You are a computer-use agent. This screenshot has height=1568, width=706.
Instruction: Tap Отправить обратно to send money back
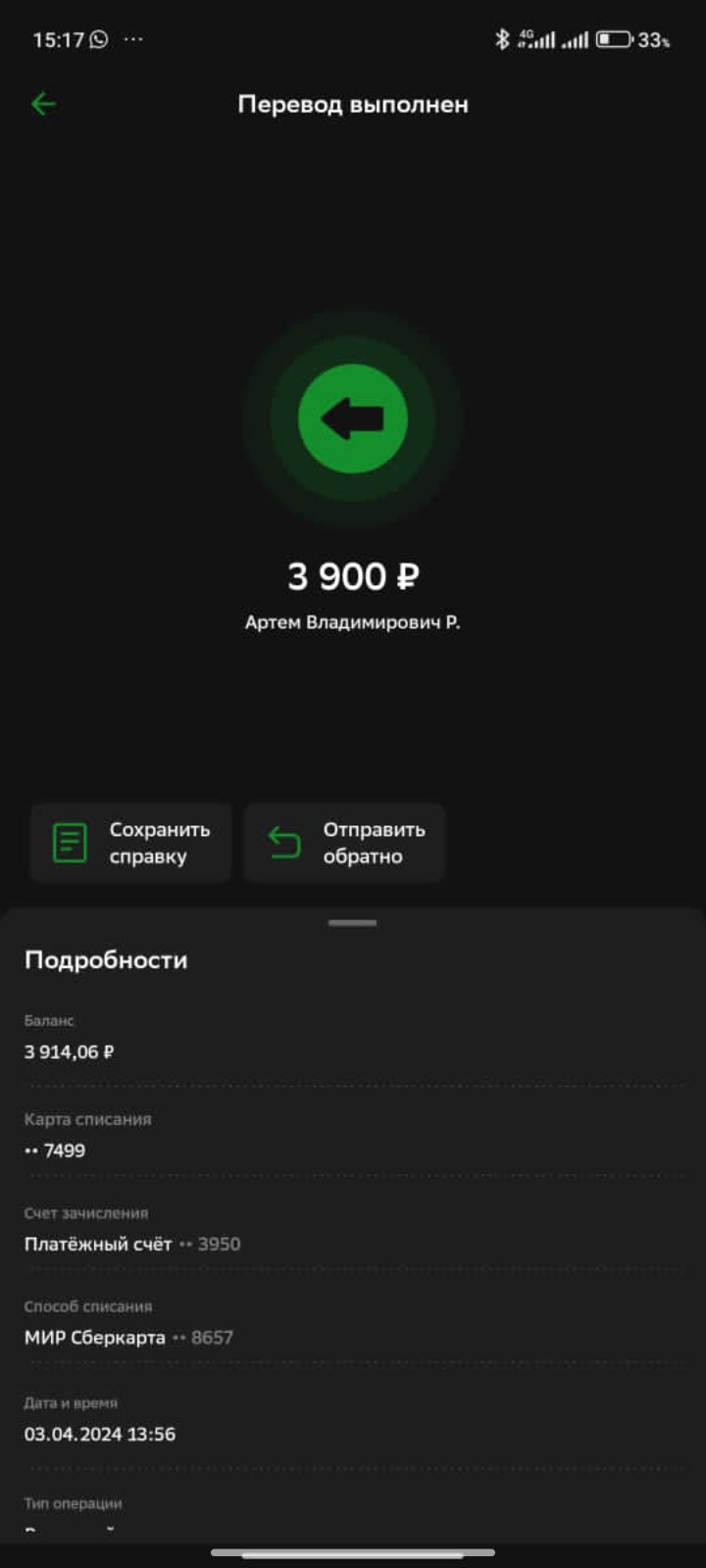point(344,843)
